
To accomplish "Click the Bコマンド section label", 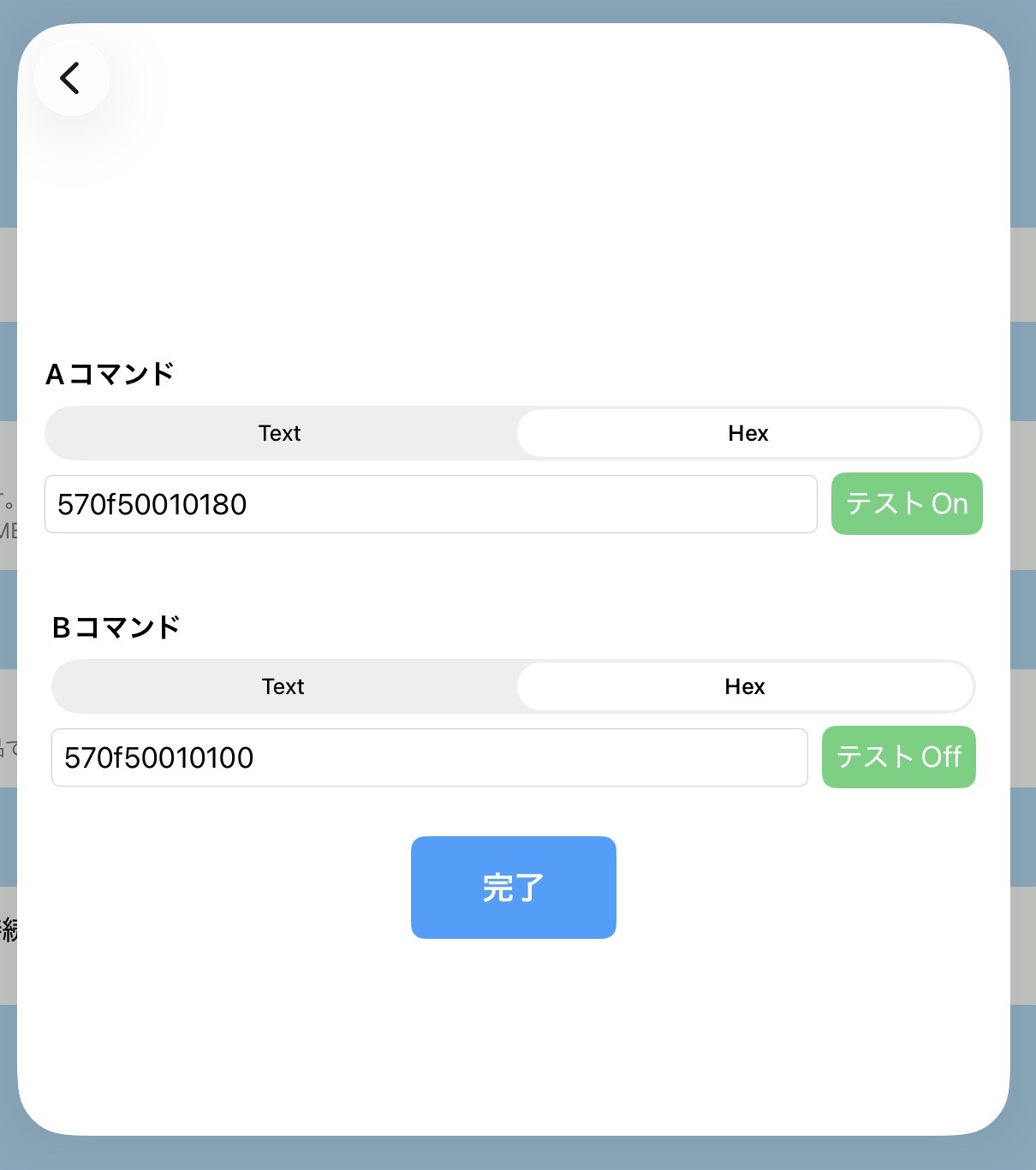I will pyautogui.click(x=116, y=626).
